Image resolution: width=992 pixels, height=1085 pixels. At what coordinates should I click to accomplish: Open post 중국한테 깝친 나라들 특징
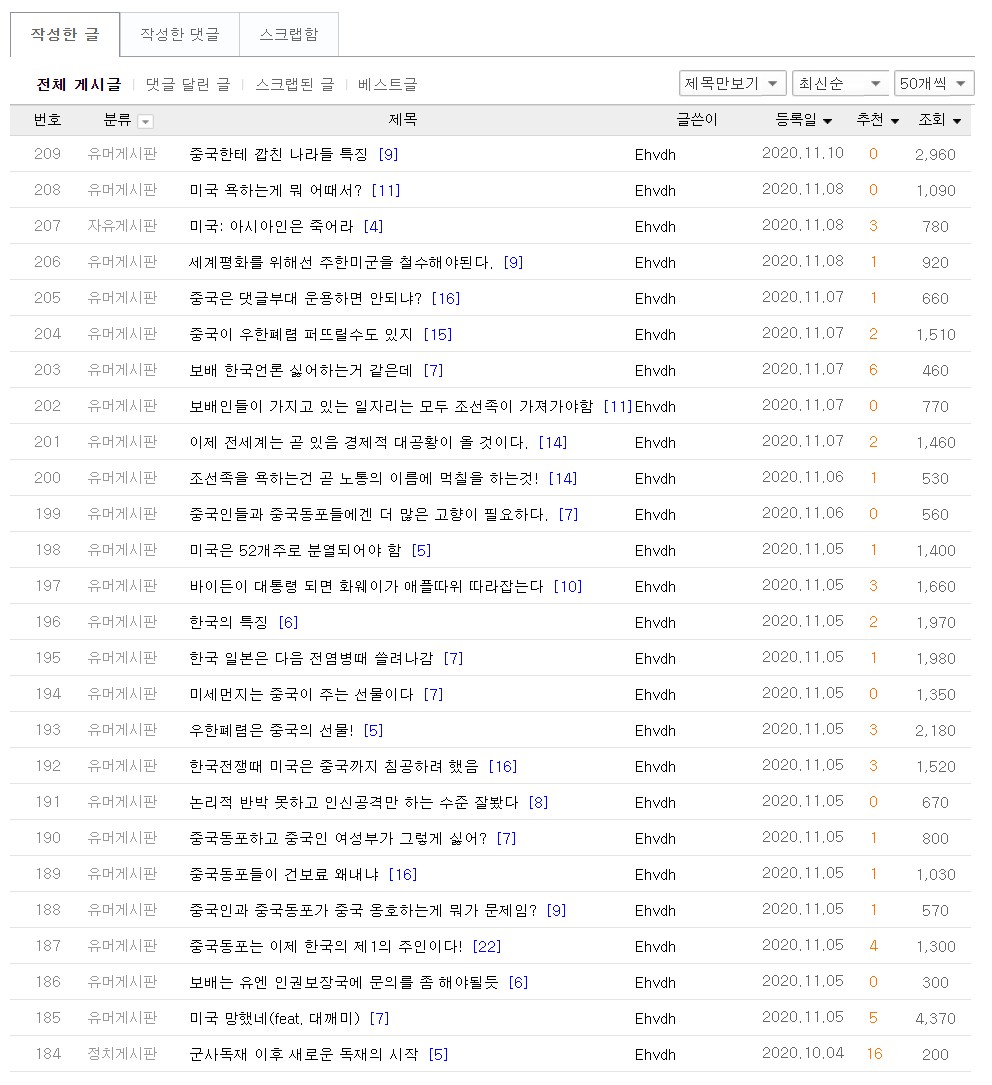click(x=279, y=154)
